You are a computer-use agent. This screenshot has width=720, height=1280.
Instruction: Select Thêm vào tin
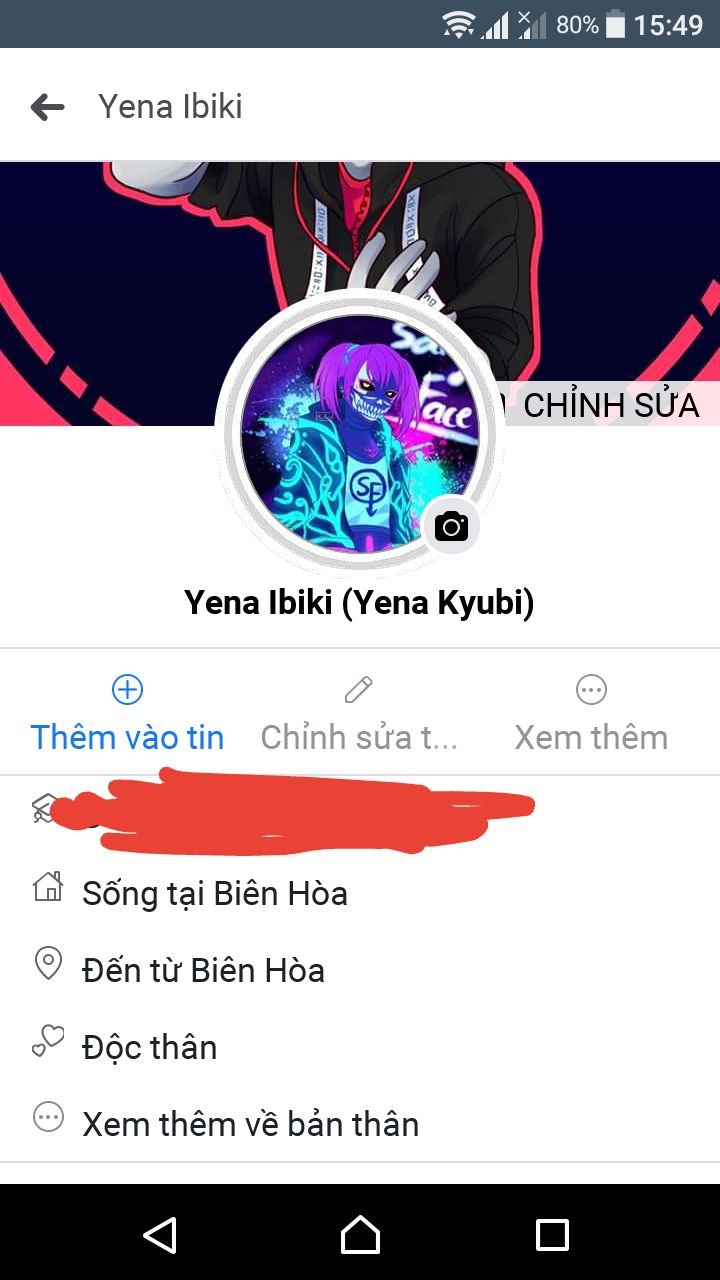coord(127,714)
